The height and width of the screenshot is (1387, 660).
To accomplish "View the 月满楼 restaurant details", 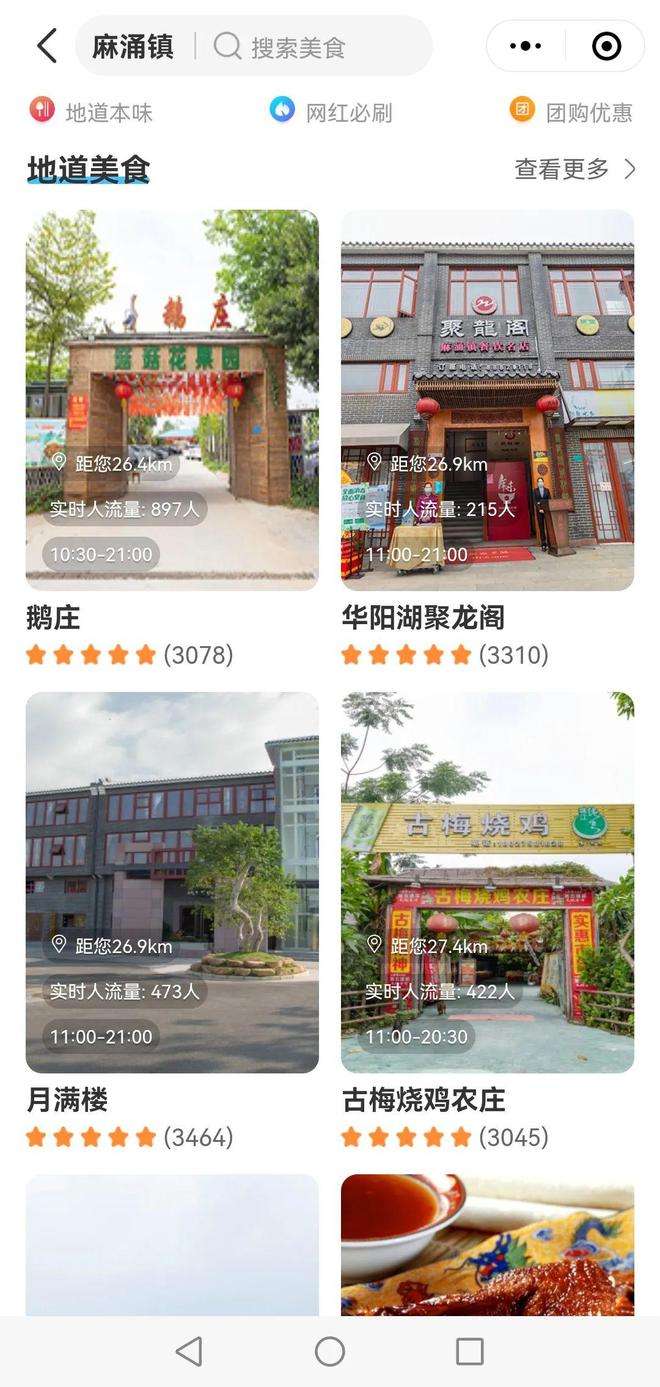I will click(x=172, y=882).
